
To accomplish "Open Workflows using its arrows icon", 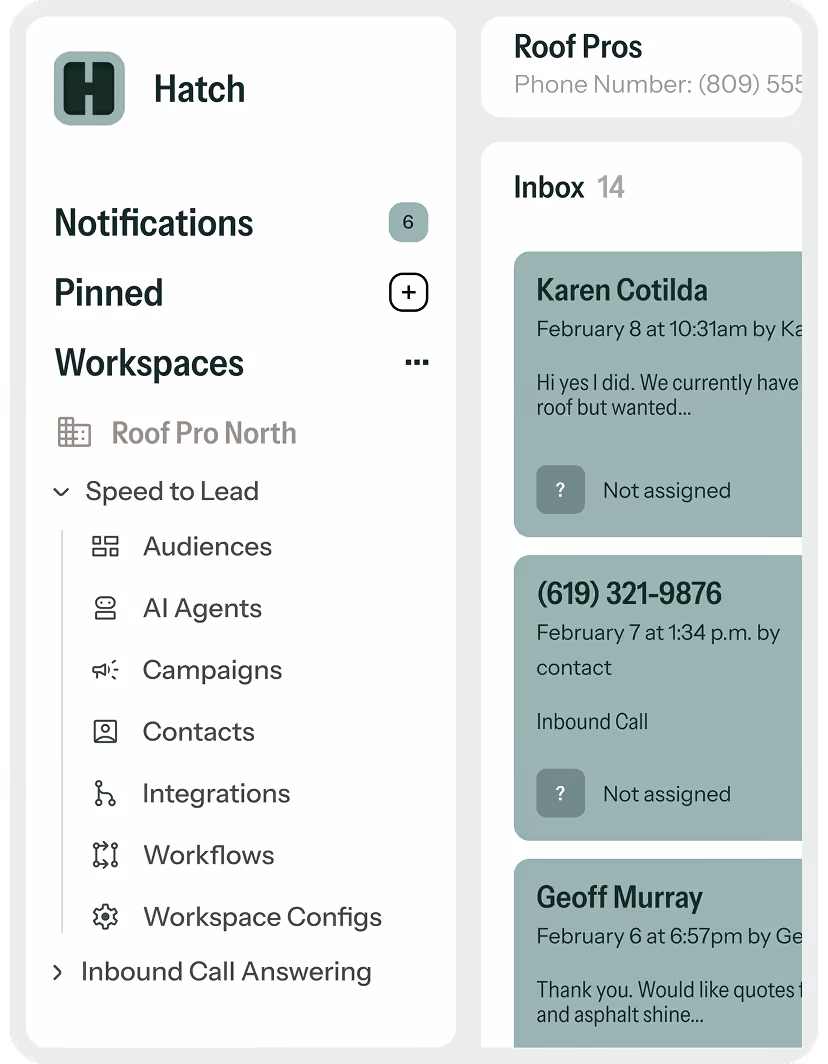I will pos(106,855).
